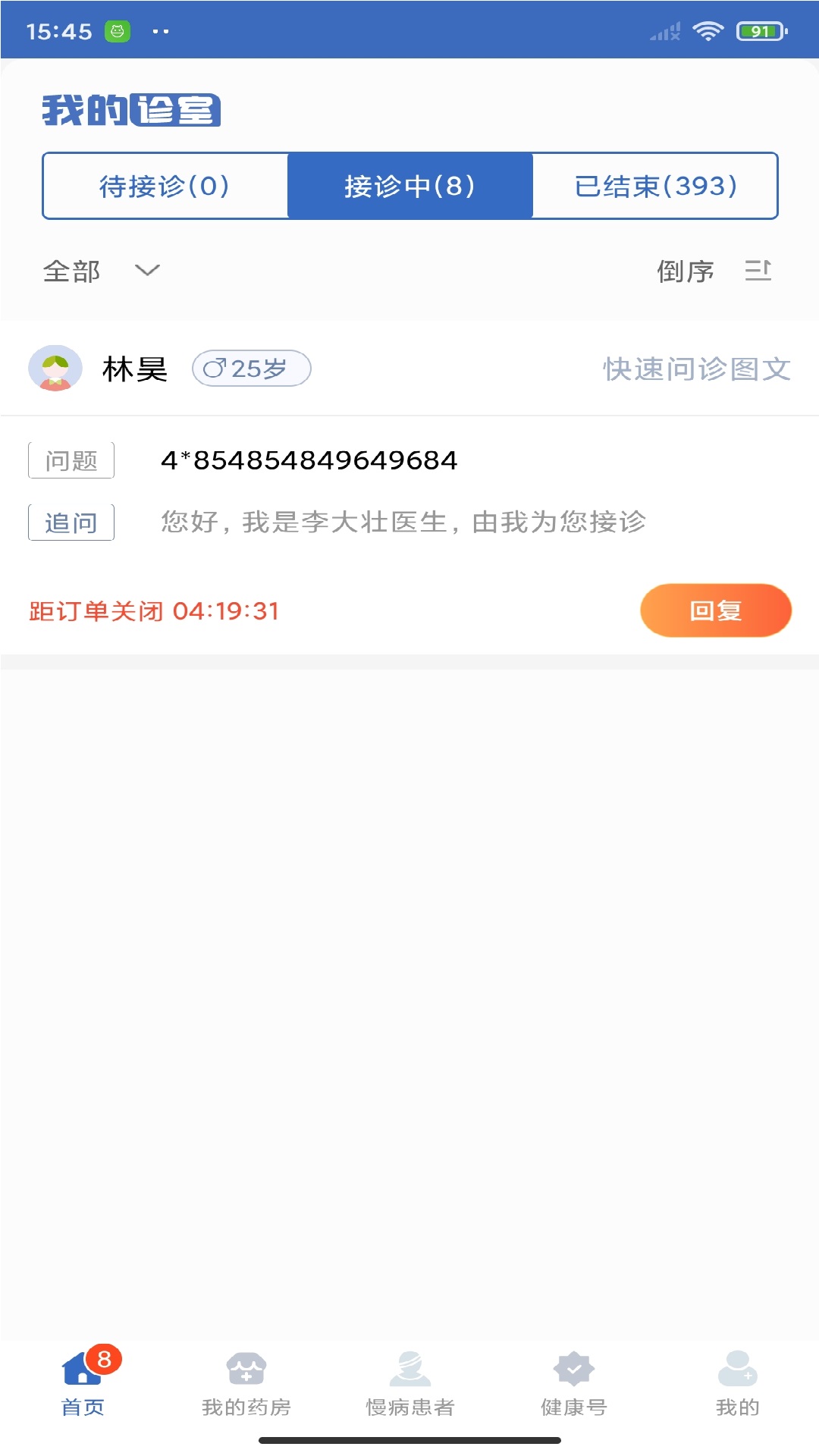Open the 慢病患者 chronic patients icon

[409, 1370]
